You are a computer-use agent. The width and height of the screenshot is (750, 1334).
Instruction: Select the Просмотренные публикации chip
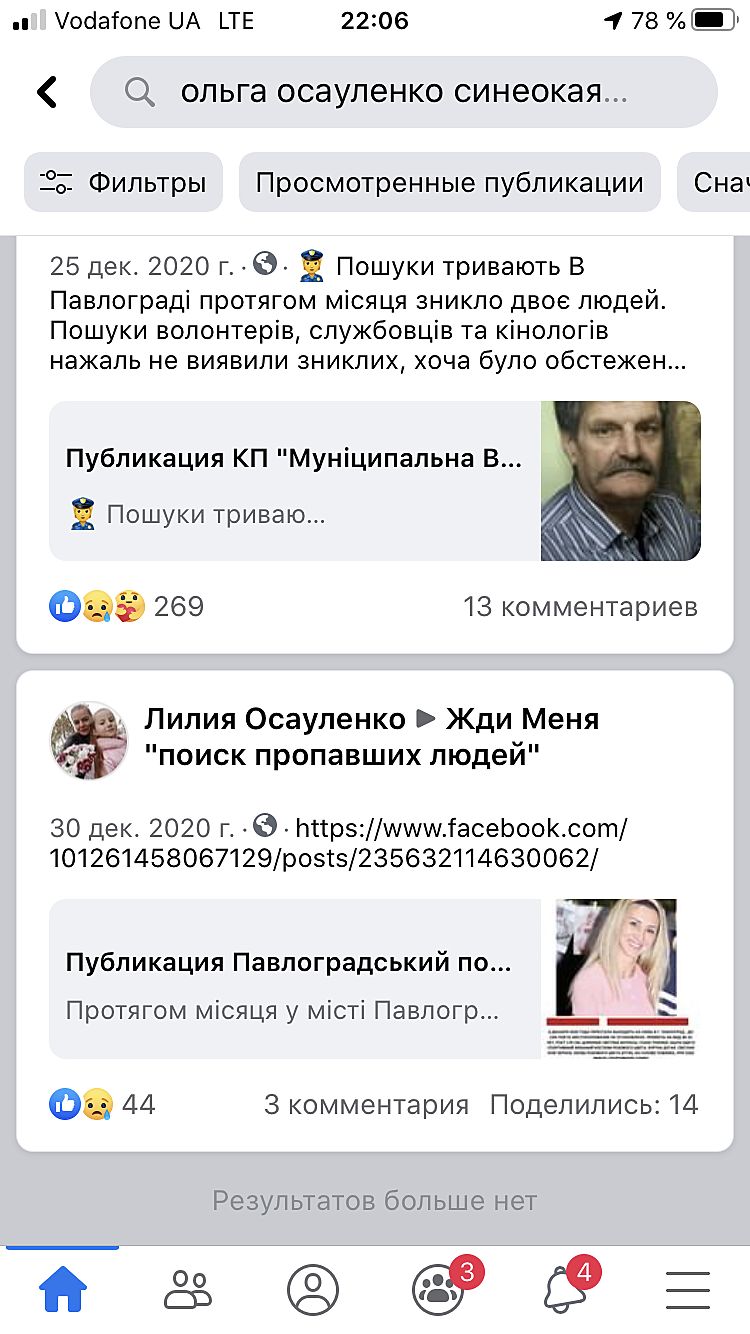pos(449,182)
